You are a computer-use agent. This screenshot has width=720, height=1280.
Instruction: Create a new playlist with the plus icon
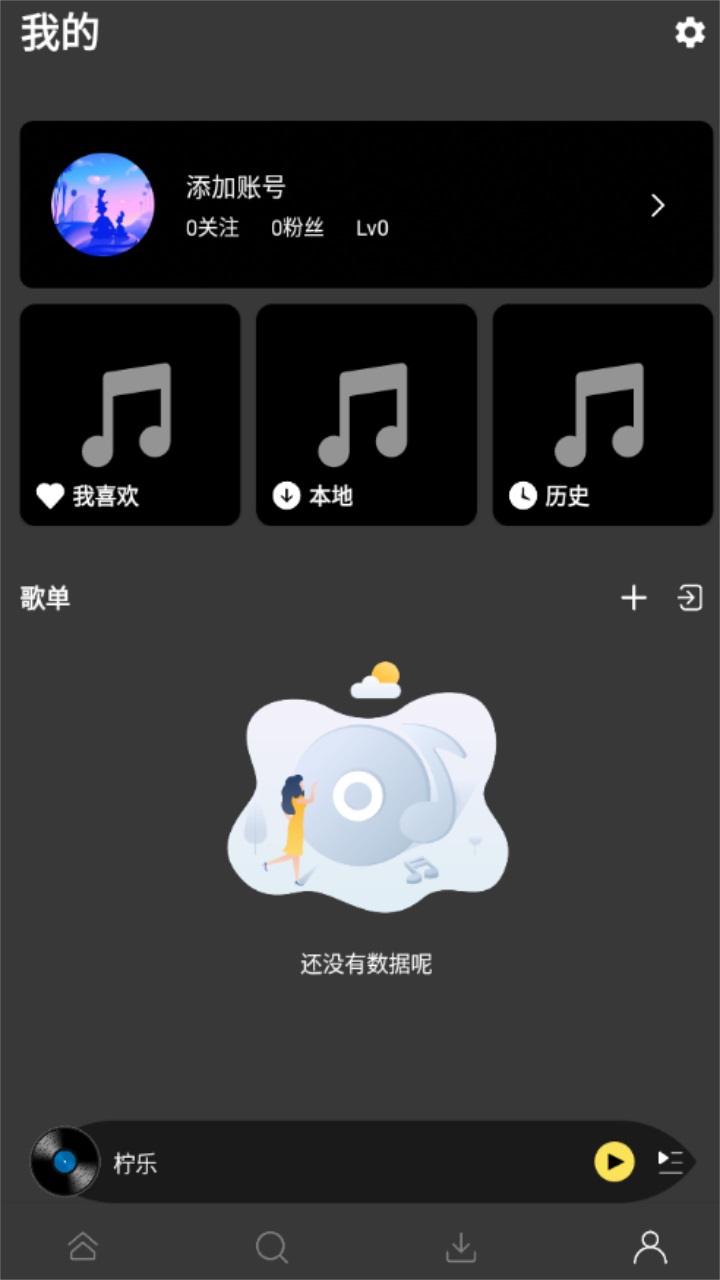[634, 598]
